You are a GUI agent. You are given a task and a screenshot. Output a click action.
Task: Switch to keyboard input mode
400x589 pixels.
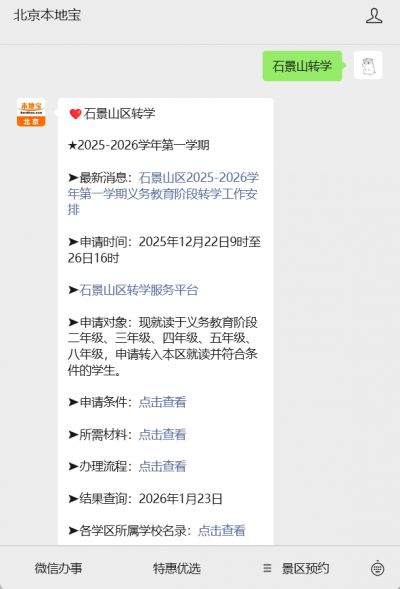[x=377, y=568]
